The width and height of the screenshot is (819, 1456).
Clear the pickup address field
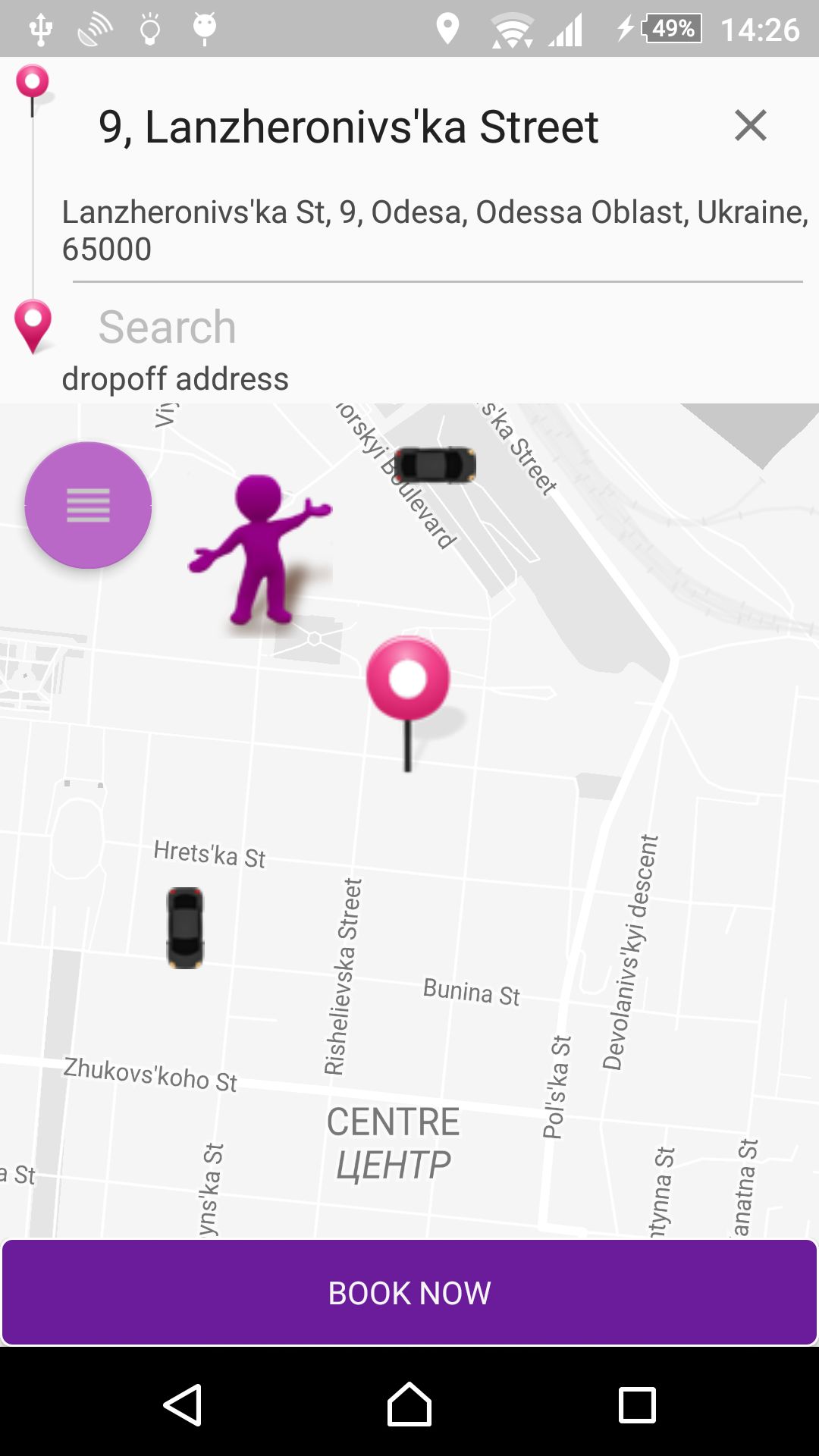[750, 125]
